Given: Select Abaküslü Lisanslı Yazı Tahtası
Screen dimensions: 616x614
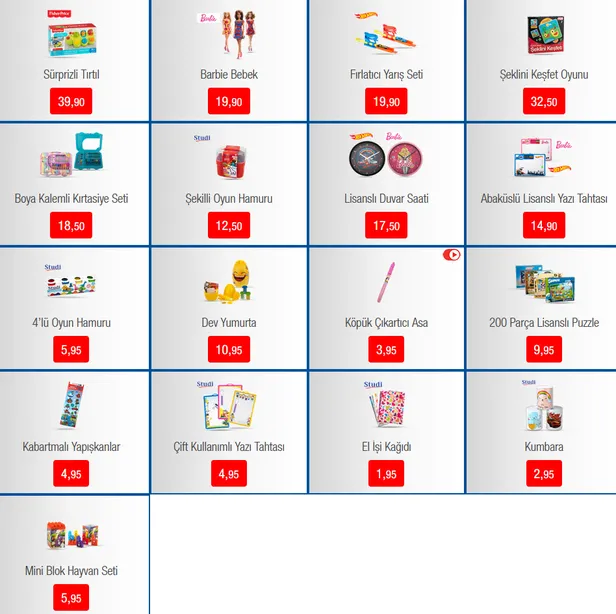Looking at the screenshot, I should point(544,184).
